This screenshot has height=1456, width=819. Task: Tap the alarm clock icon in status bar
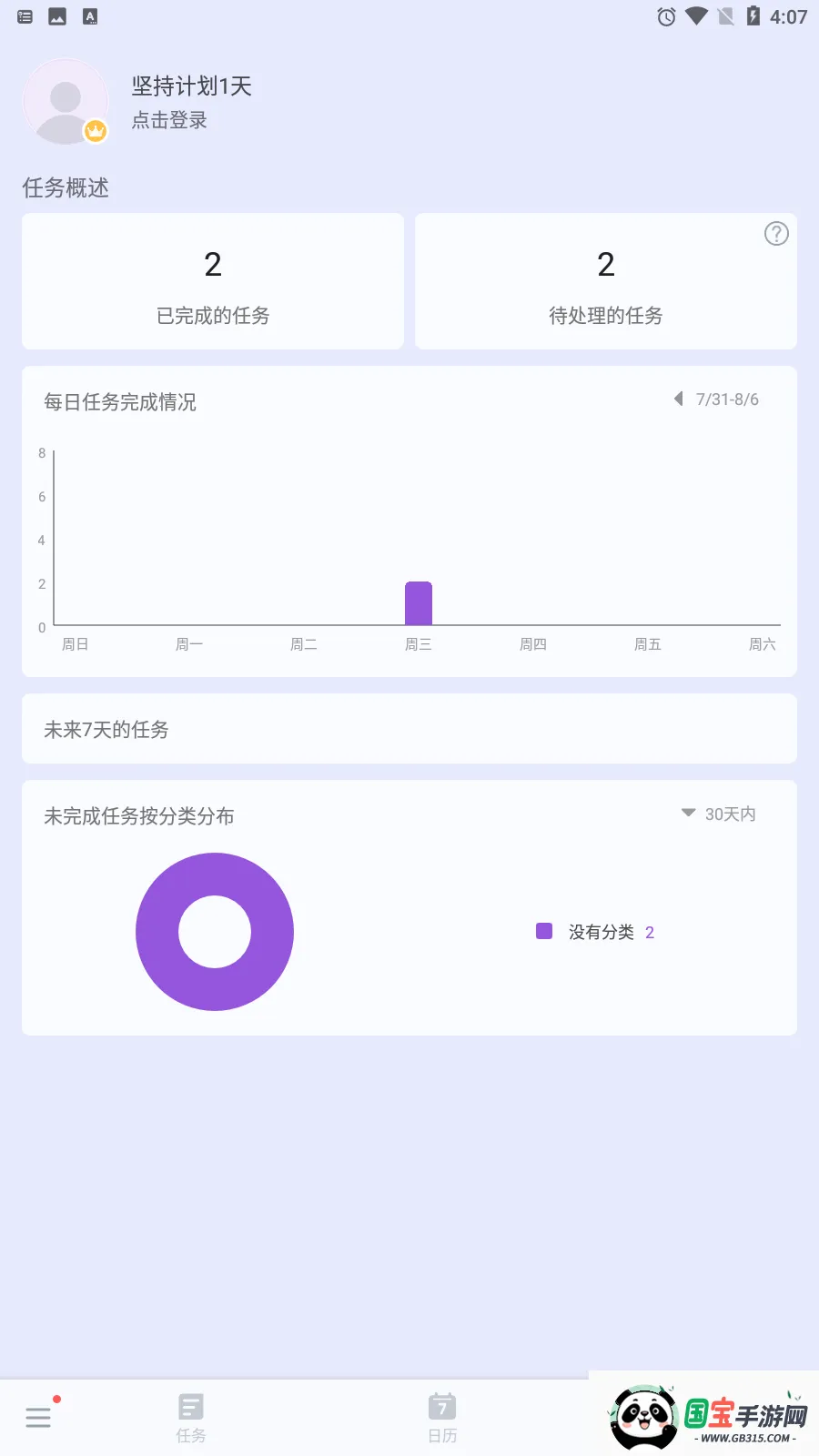point(665,15)
